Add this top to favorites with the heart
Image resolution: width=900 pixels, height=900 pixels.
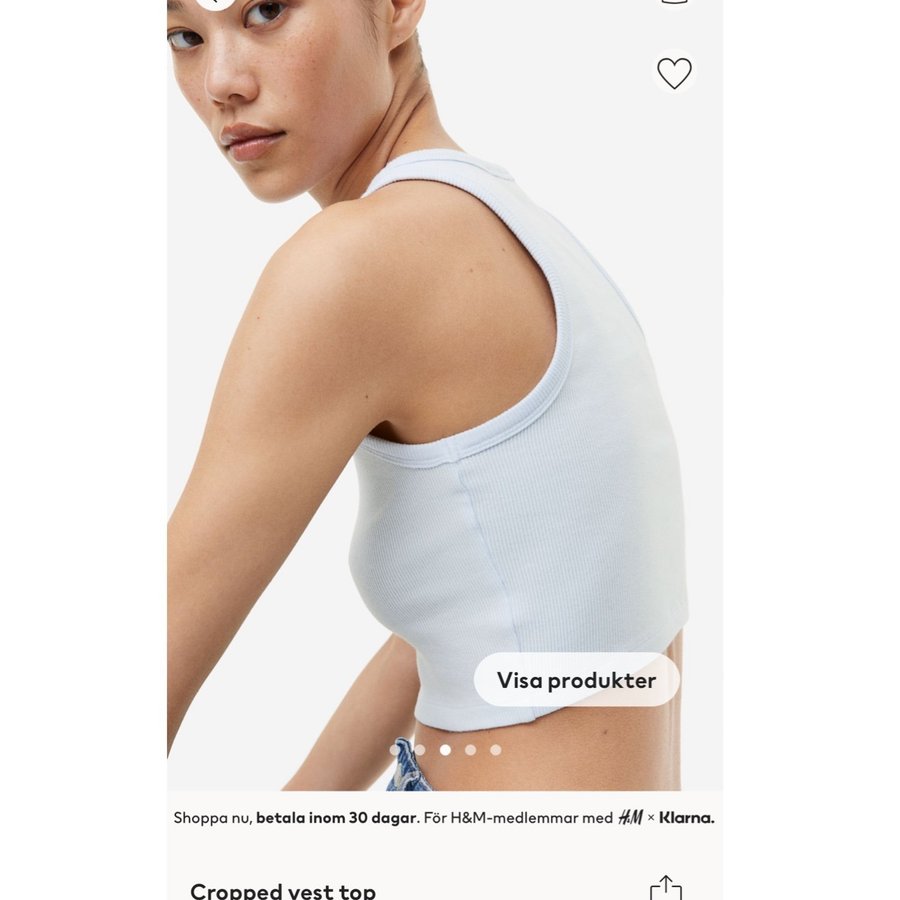coord(674,72)
